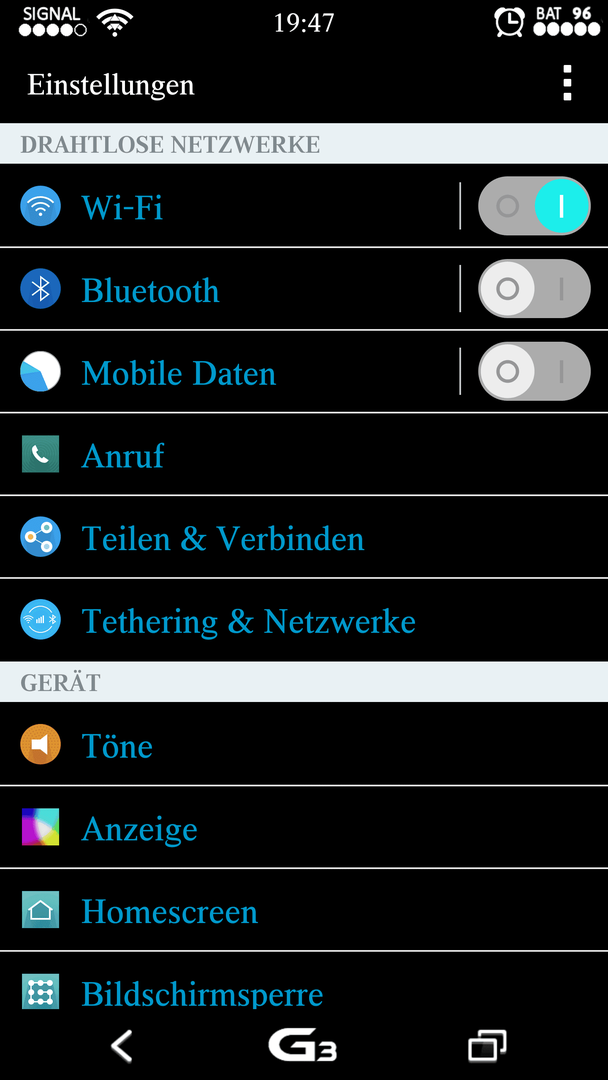This screenshot has width=608, height=1080.
Task: Tap the G3 home button
Action: [303, 1047]
